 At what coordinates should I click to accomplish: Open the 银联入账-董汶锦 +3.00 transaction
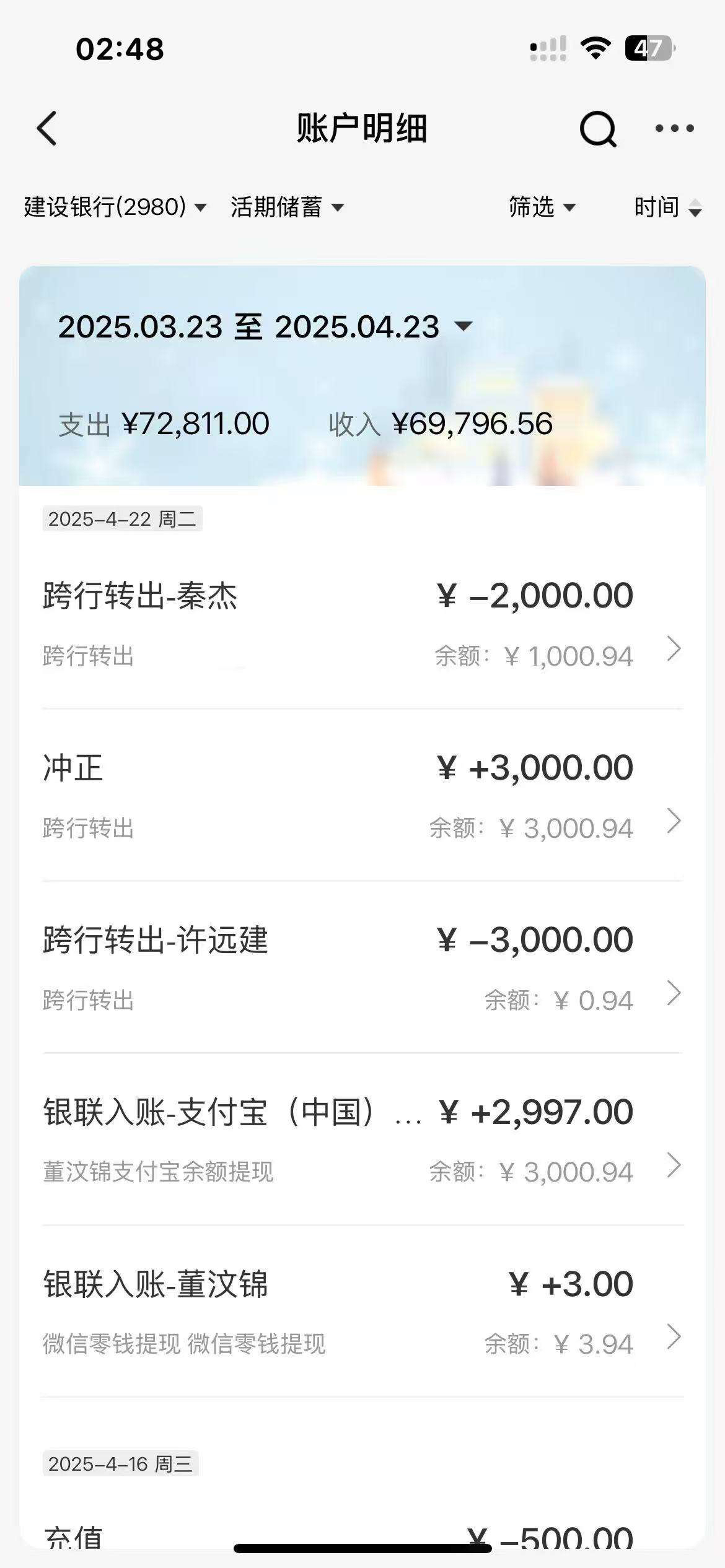(x=362, y=1310)
